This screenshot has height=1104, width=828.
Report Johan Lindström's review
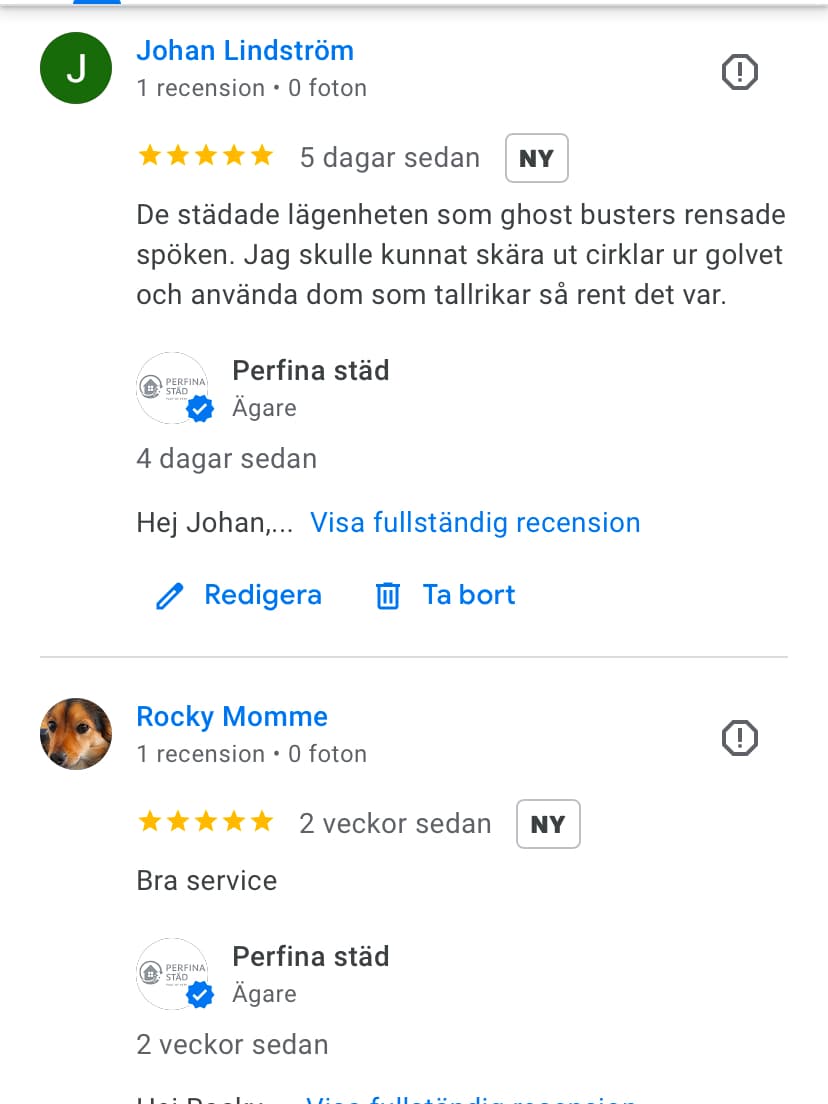pyautogui.click(x=740, y=72)
